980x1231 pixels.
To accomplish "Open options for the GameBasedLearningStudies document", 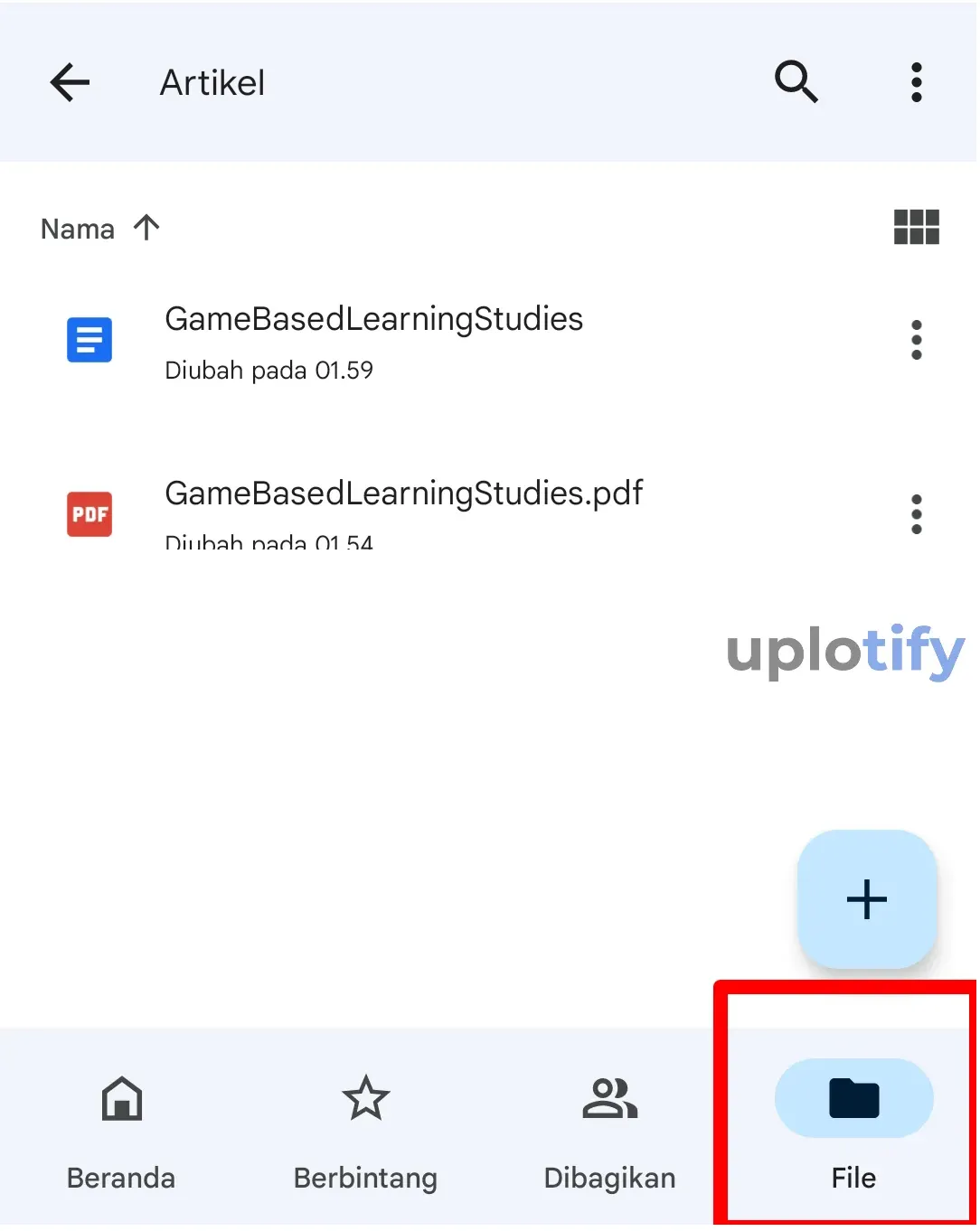I will point(916,341).
